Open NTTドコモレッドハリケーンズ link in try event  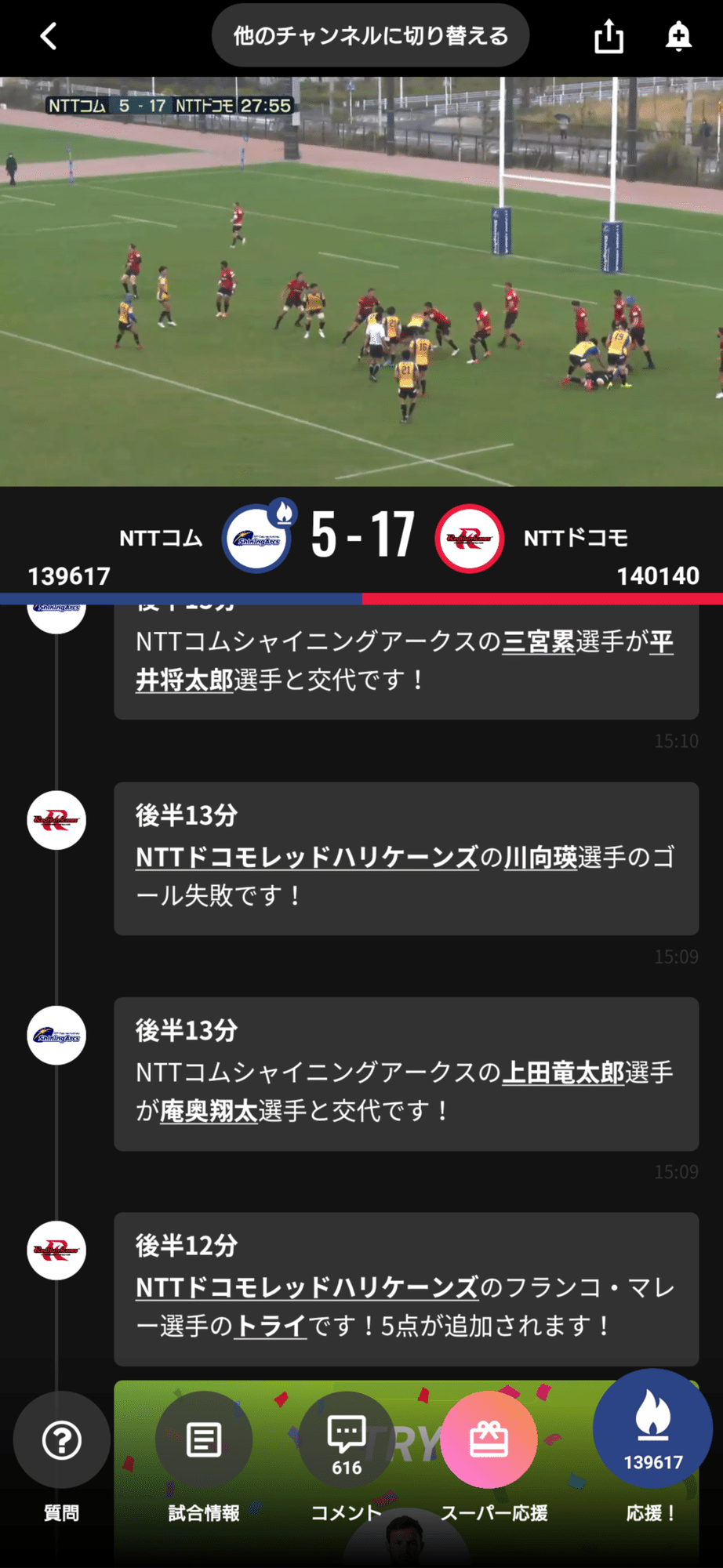307,1287
